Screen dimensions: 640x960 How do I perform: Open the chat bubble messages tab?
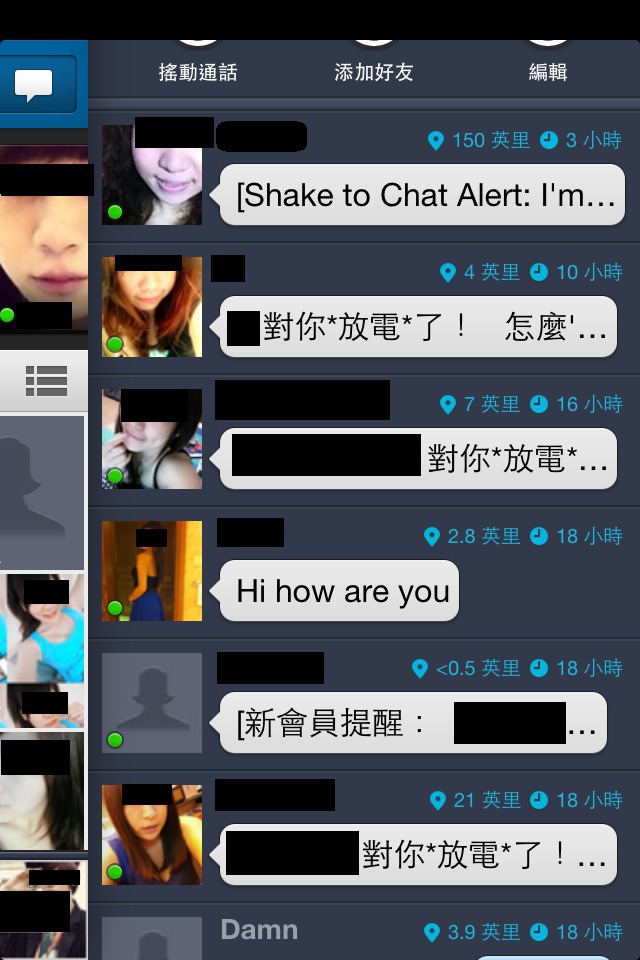38,85
